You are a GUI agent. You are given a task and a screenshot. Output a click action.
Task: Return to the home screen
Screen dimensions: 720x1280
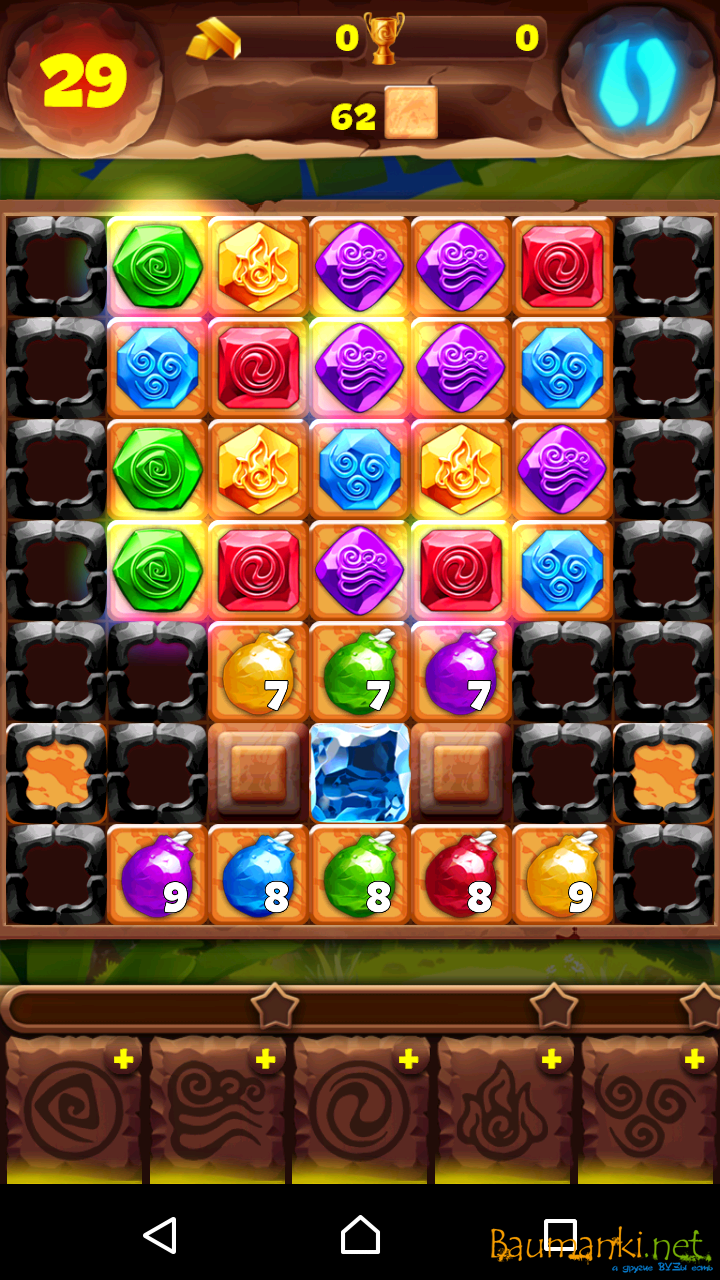(360, 1236)
